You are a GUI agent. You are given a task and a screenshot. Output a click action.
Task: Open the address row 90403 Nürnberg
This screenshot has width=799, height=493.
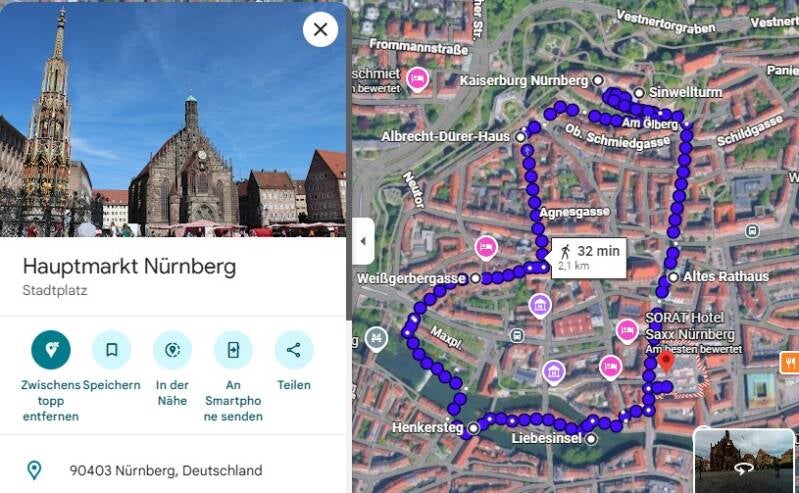coord(165,470)
